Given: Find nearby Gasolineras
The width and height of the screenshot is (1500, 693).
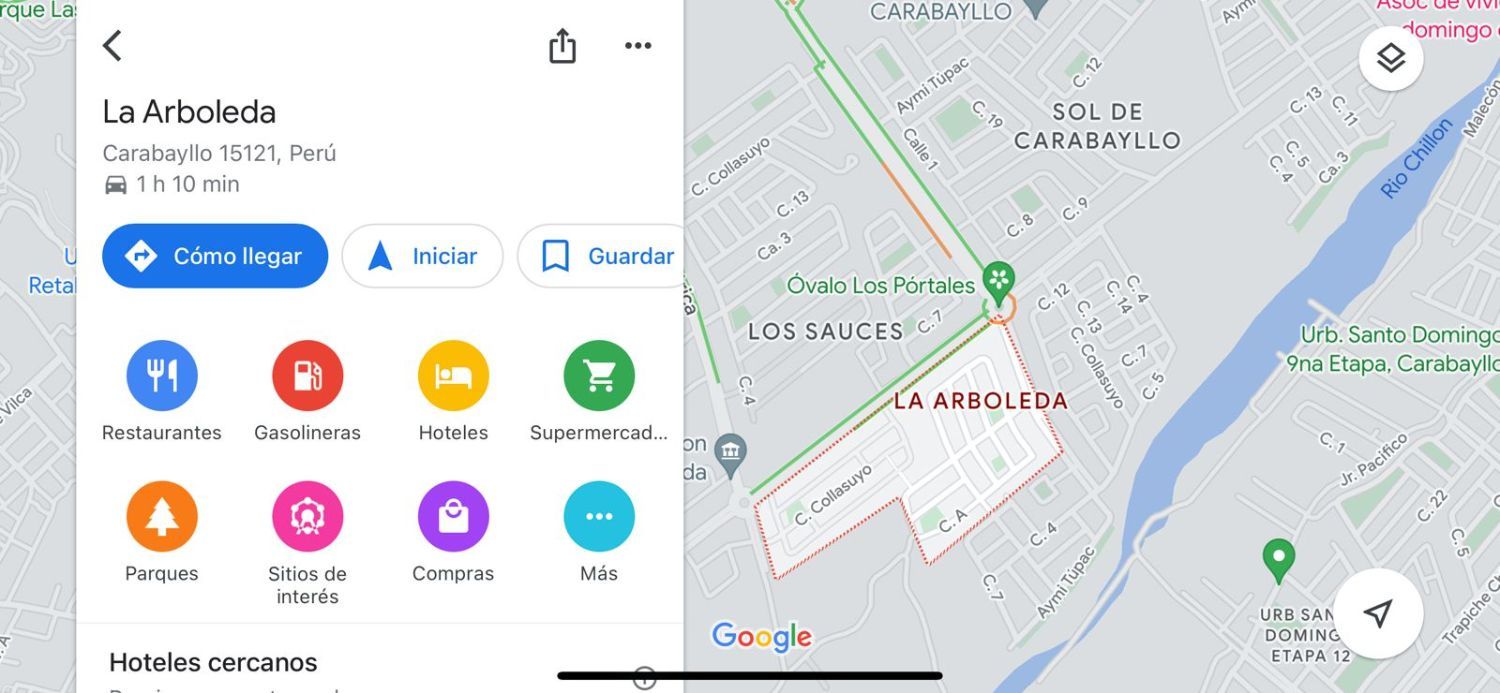Looking at the screenshot, I should [x=307, y=391].
